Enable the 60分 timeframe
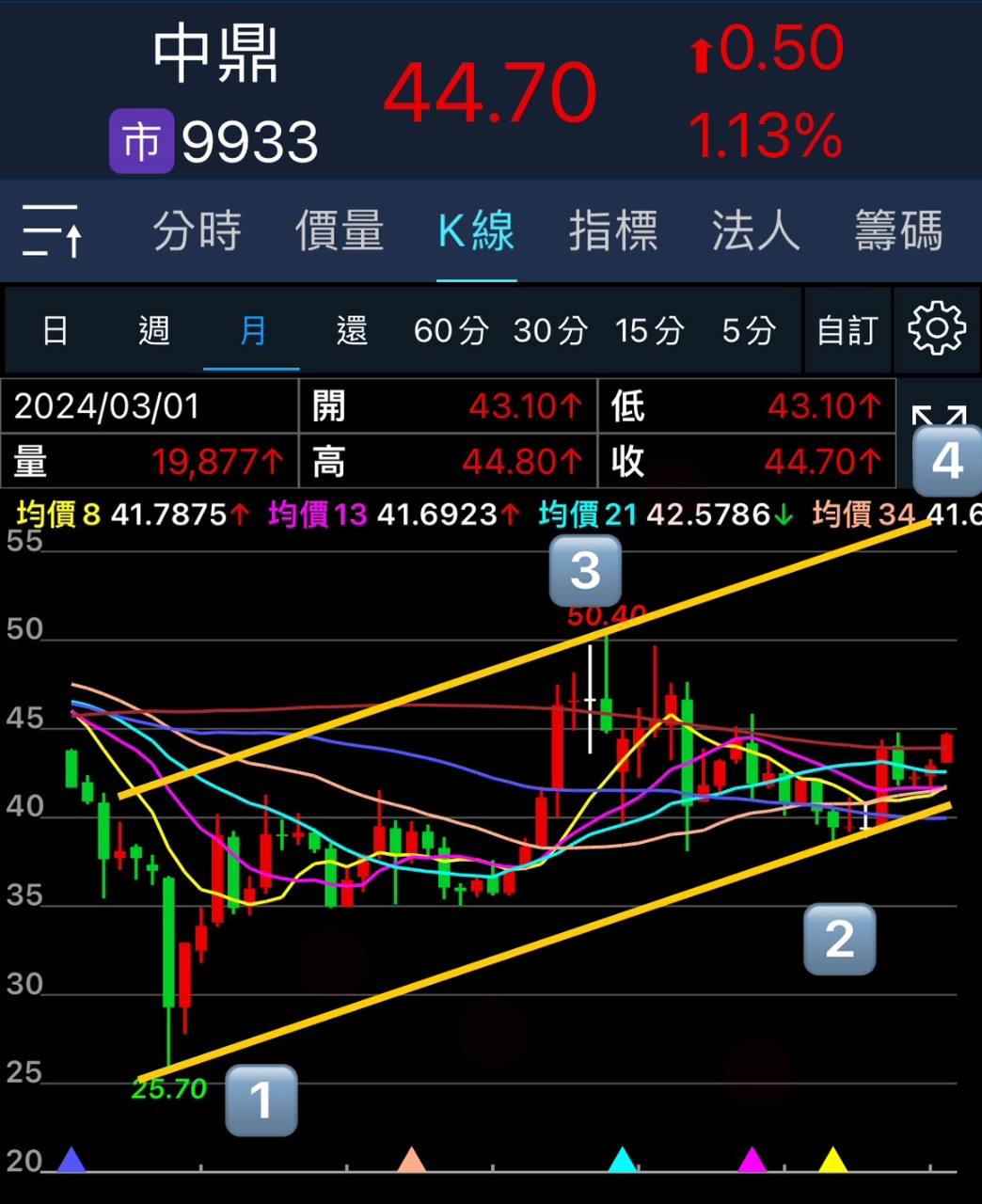The image size is (982, 1204). click(450, 330)
